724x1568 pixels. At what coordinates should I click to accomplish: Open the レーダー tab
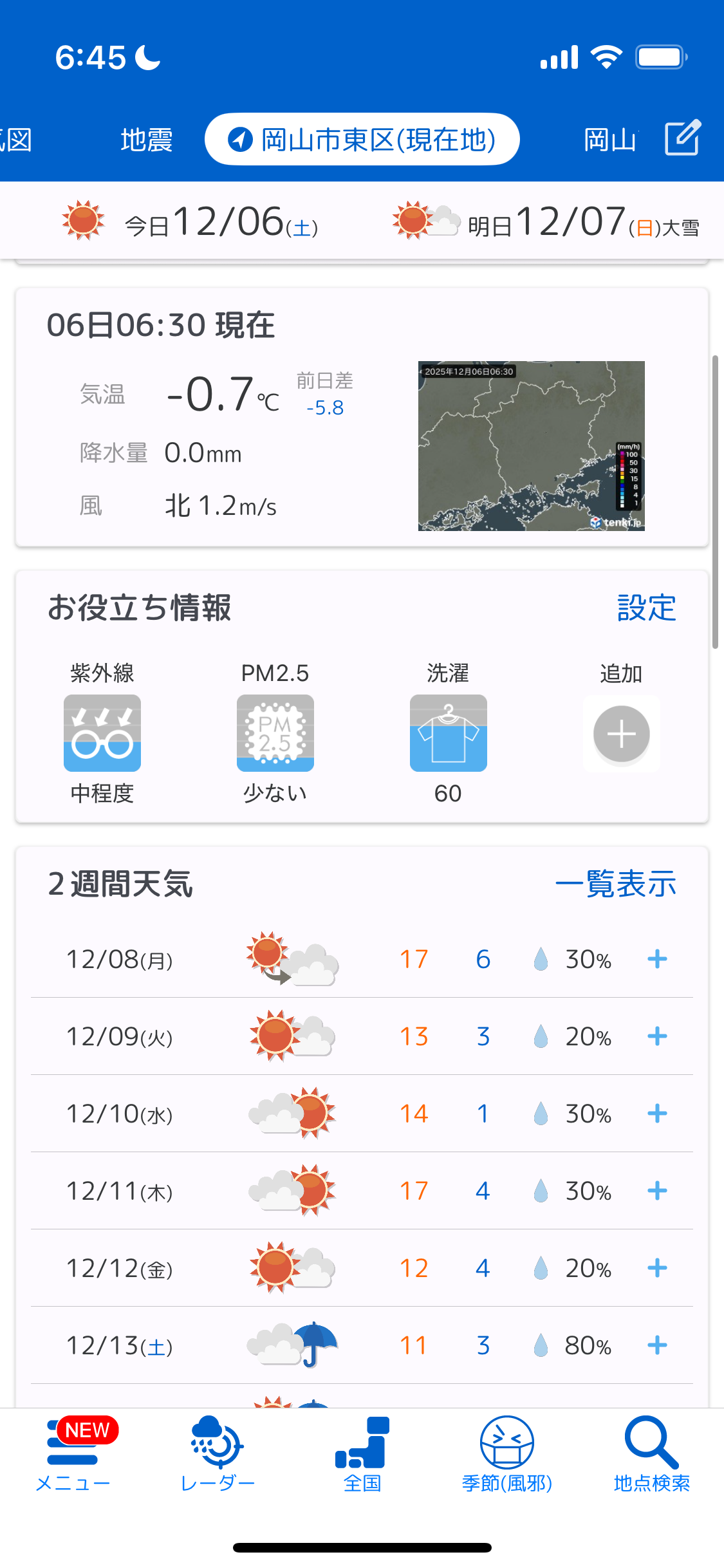click(218, 1455)
